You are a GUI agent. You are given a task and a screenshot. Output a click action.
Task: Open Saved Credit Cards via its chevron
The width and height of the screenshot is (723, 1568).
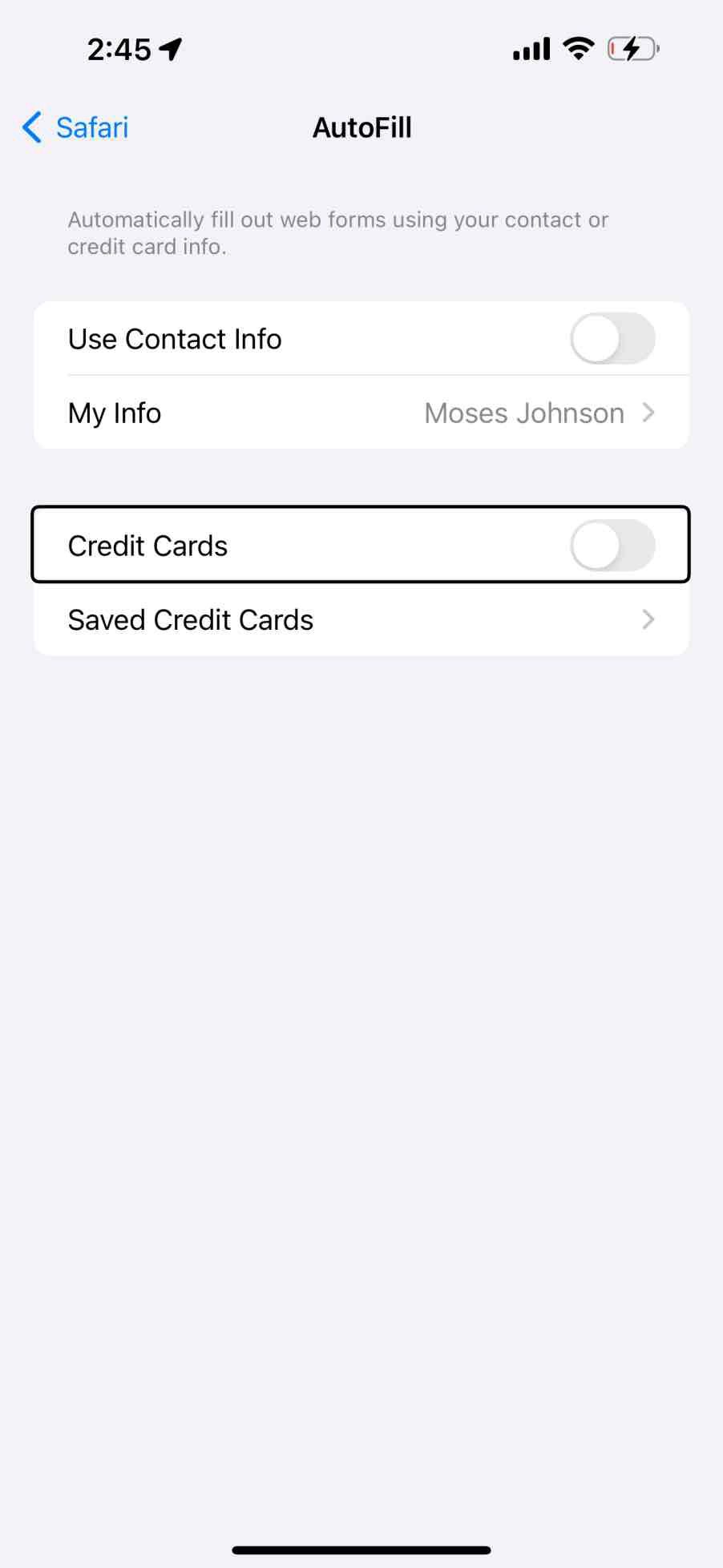coord(649,619)
